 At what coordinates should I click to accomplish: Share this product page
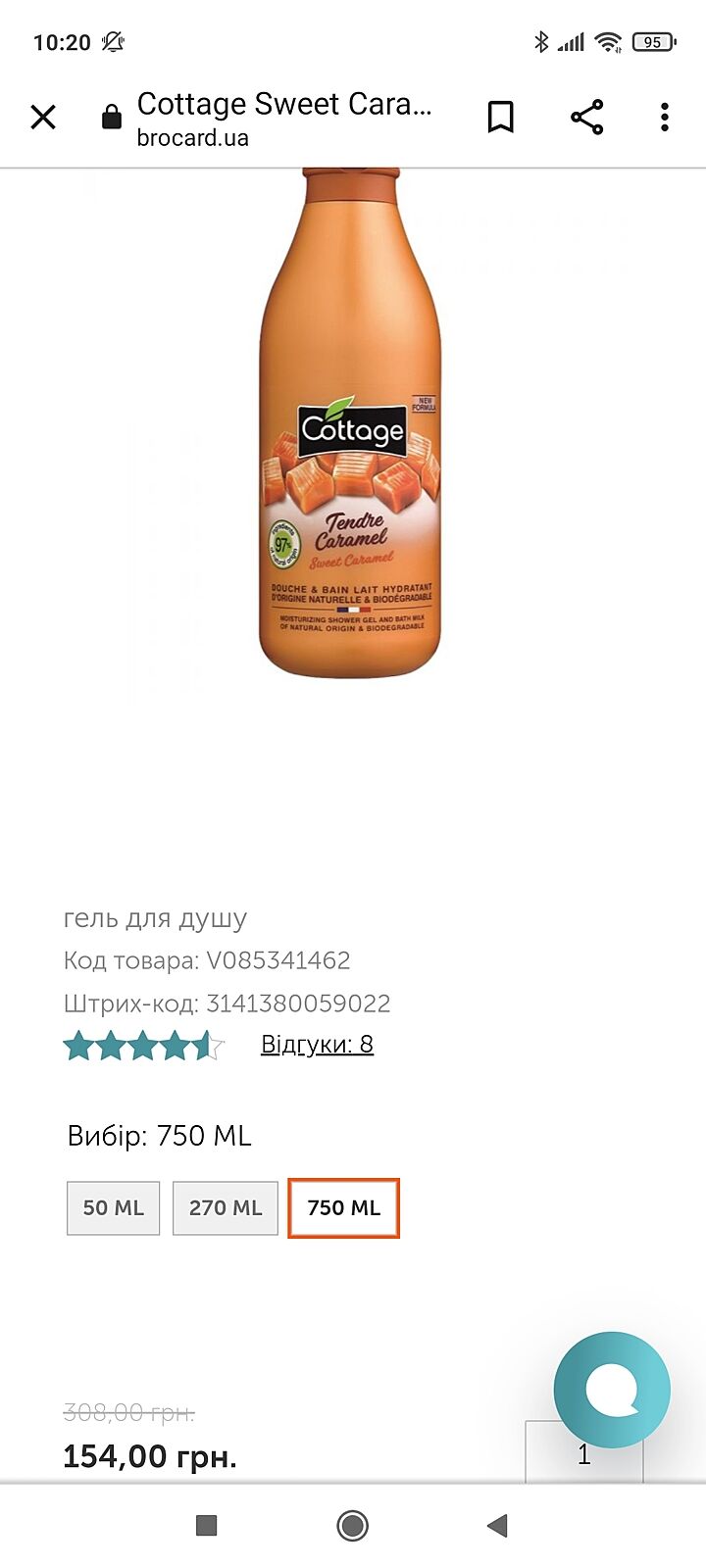pos(586,118)
